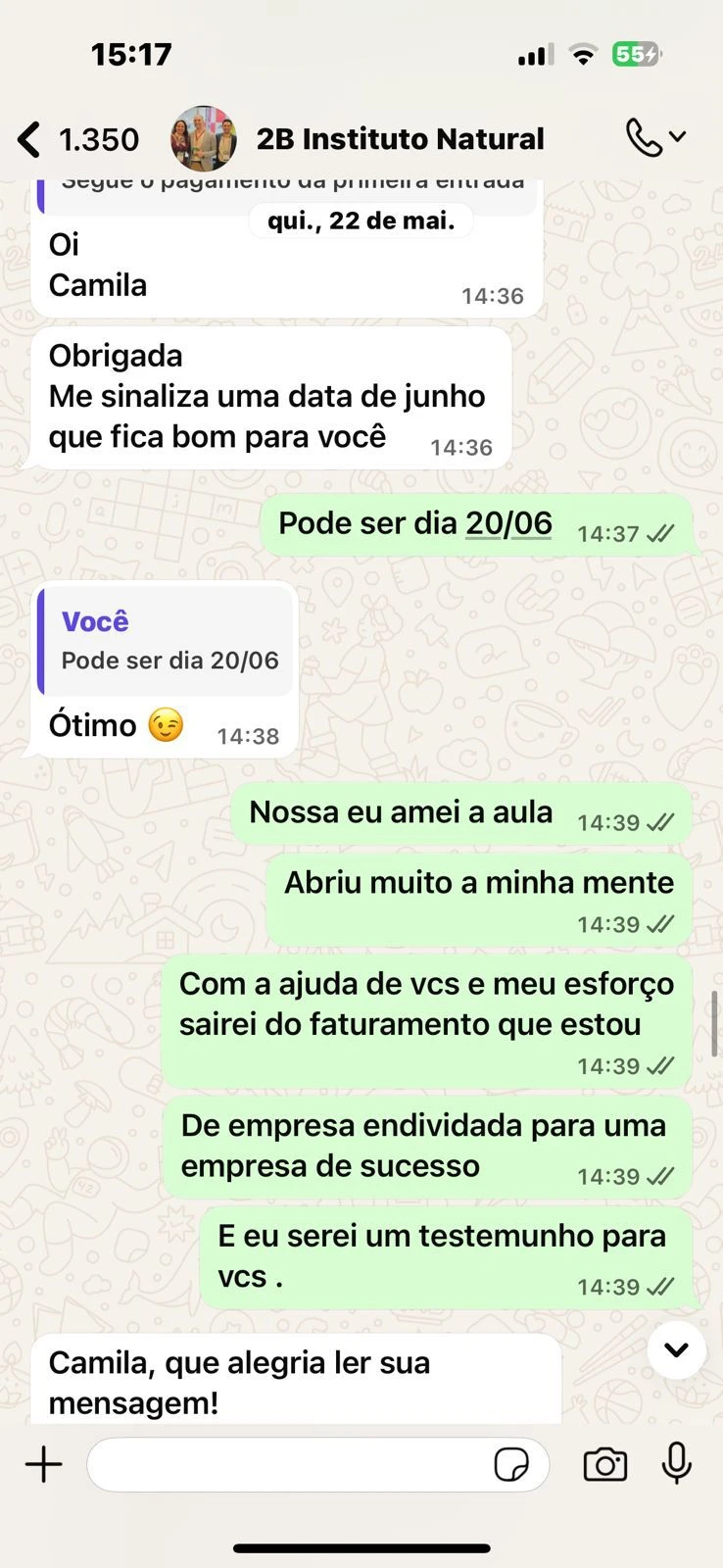This screenshot has width=723, height=1568.
Task: Start a call with 2B Instituto Natural
Action: pyautogui.click(x=645, y=138)
